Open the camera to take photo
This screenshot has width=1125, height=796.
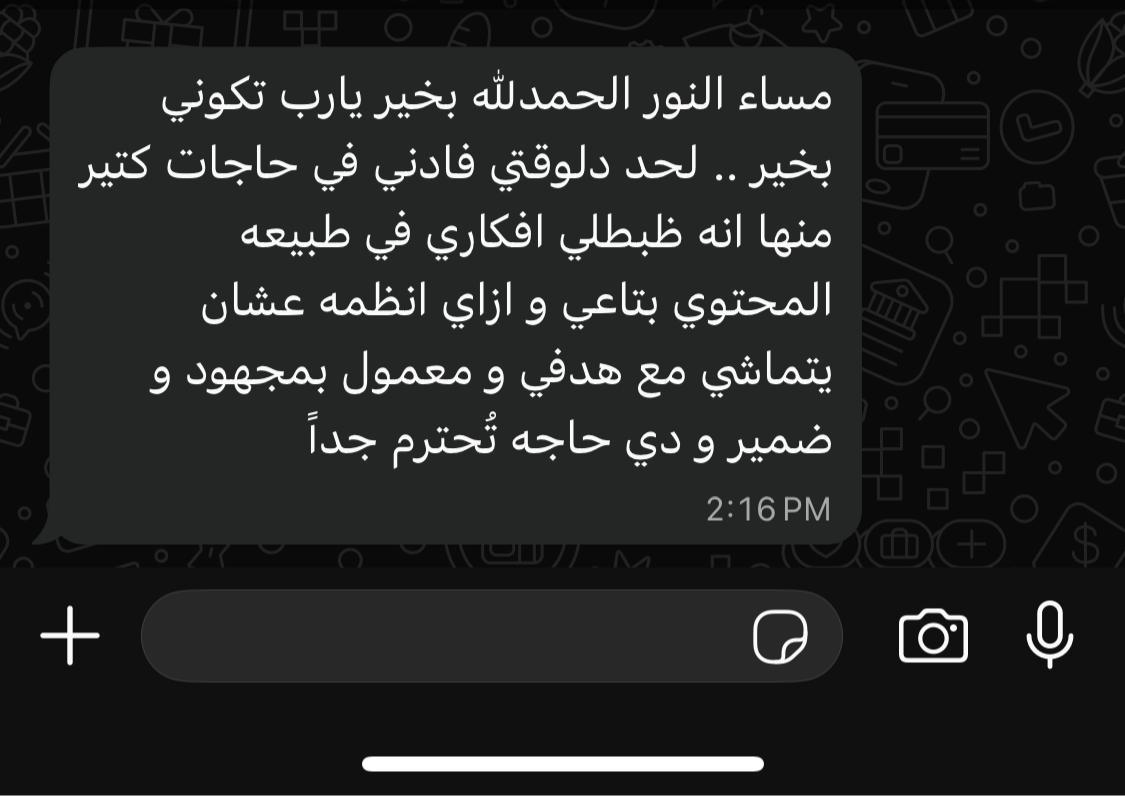[x=933, y=636]
